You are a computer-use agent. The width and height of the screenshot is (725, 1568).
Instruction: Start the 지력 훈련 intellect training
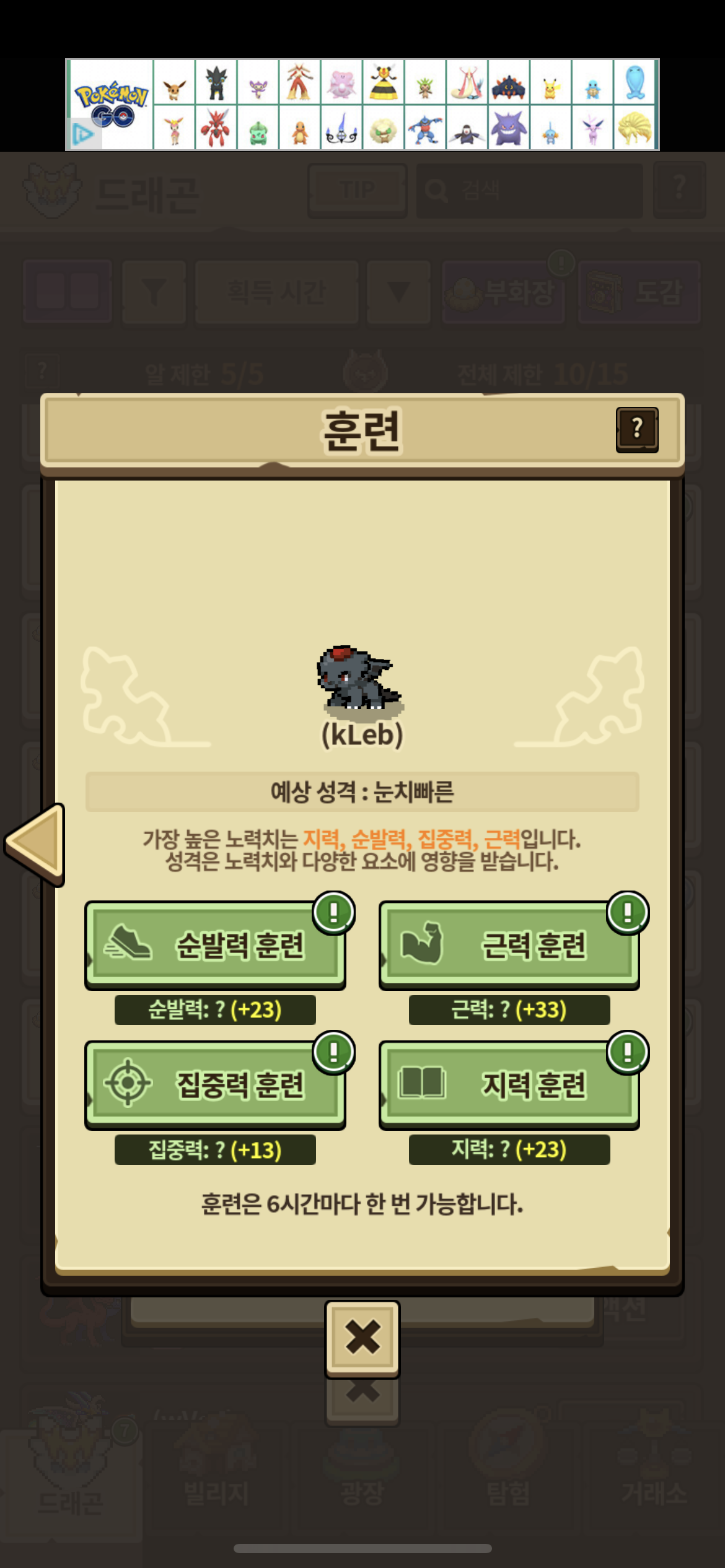click(509, 1085)
